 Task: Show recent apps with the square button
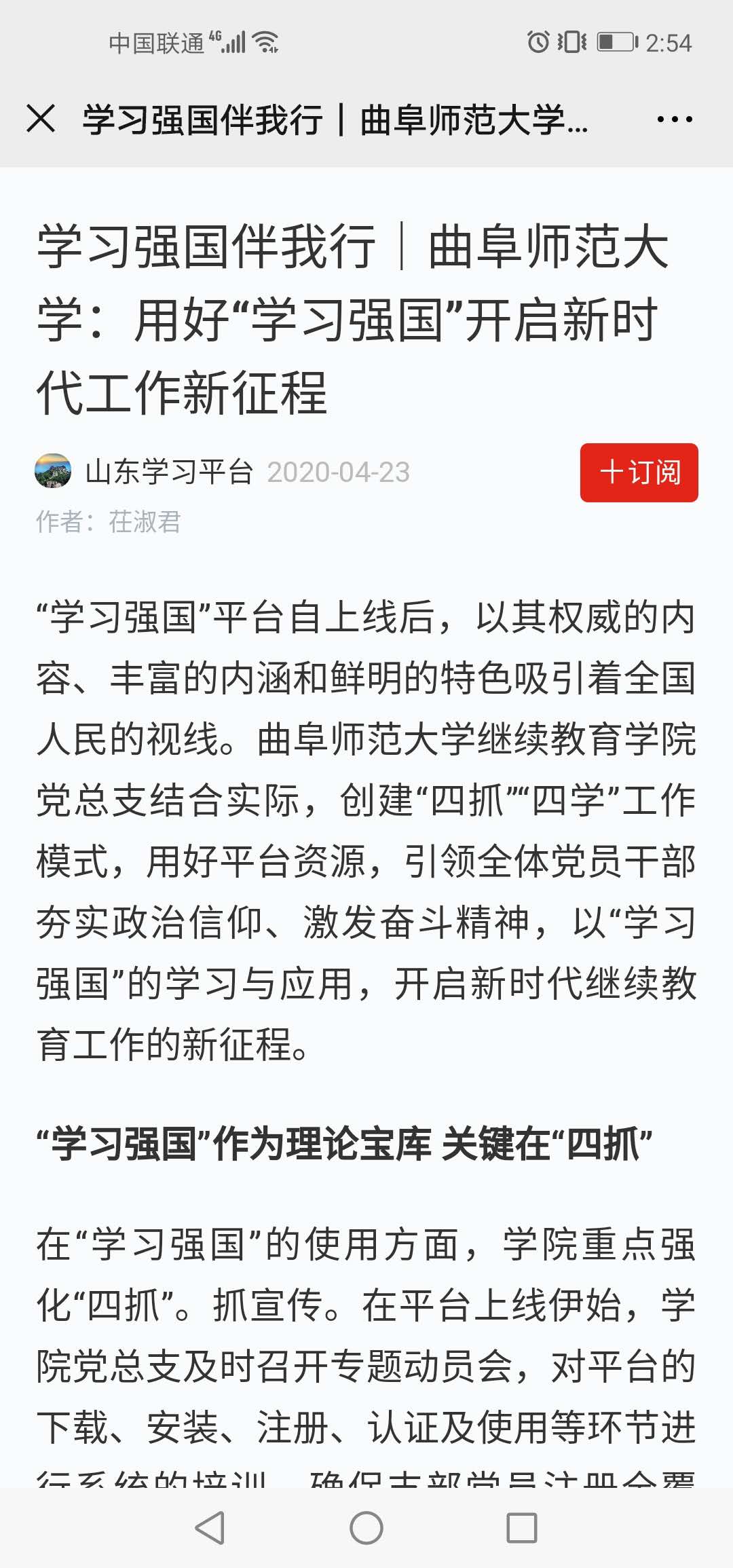(x=522, y=1528)
